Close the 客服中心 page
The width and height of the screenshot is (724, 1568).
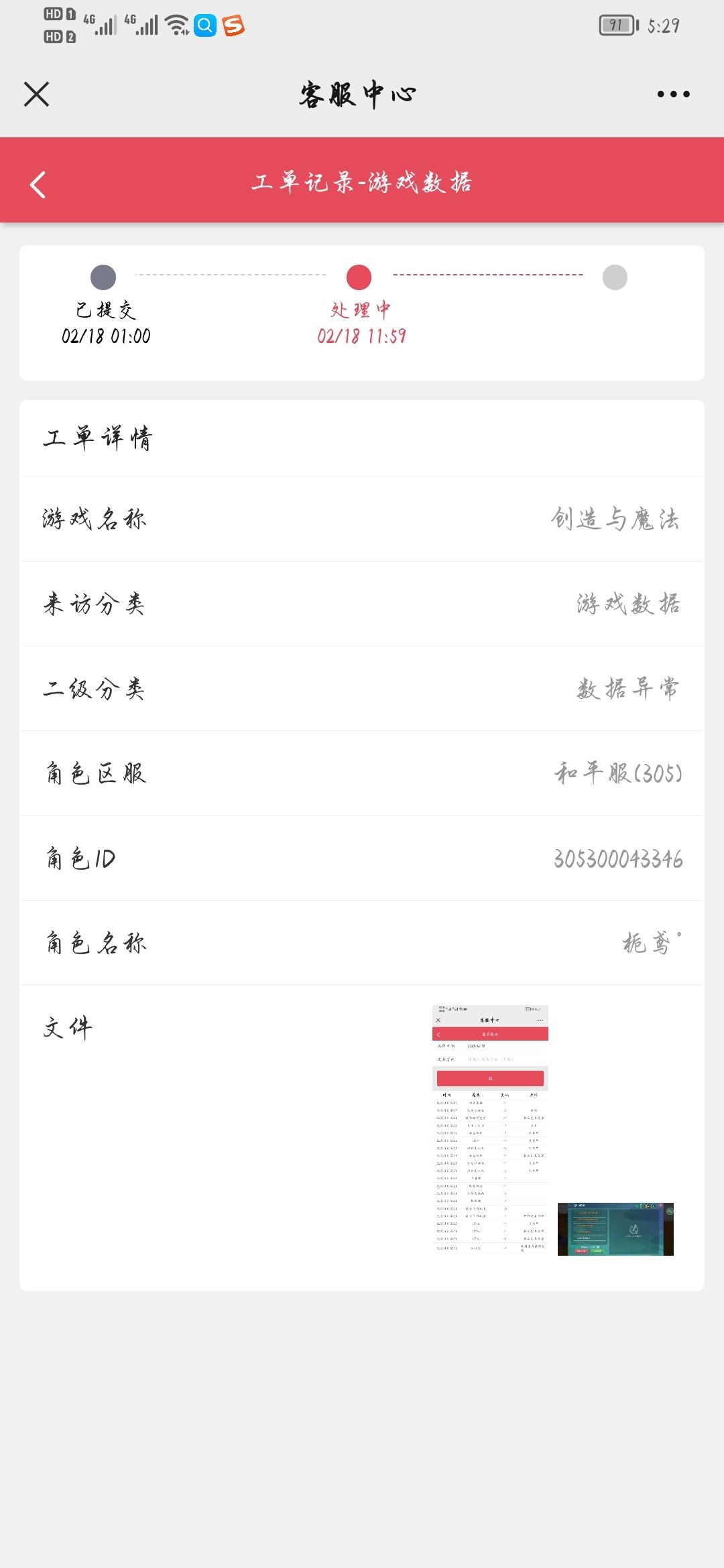pos(37,94)
